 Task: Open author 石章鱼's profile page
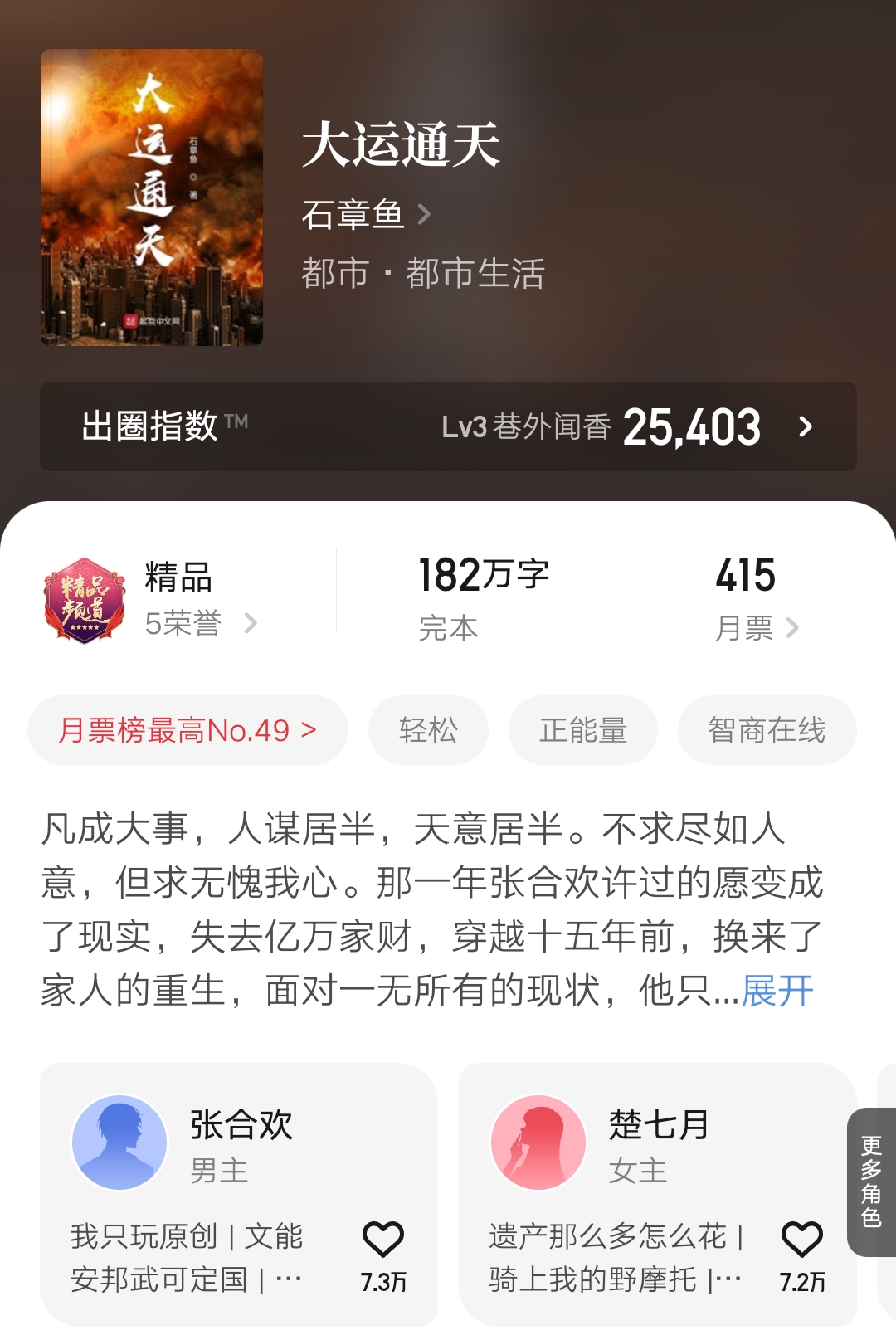point(366,214)
